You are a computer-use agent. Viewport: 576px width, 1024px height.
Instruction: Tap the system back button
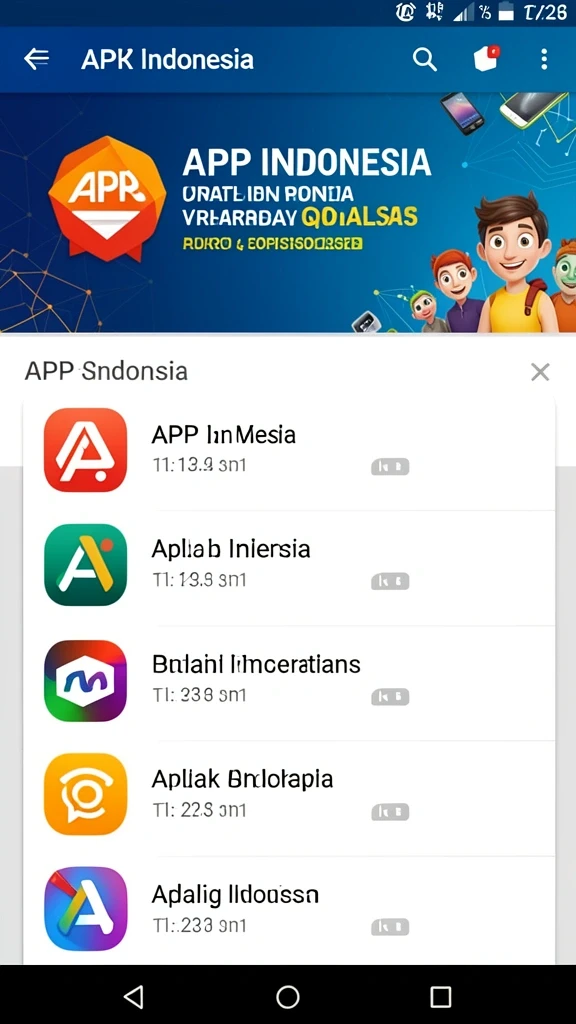click(134, 997)
